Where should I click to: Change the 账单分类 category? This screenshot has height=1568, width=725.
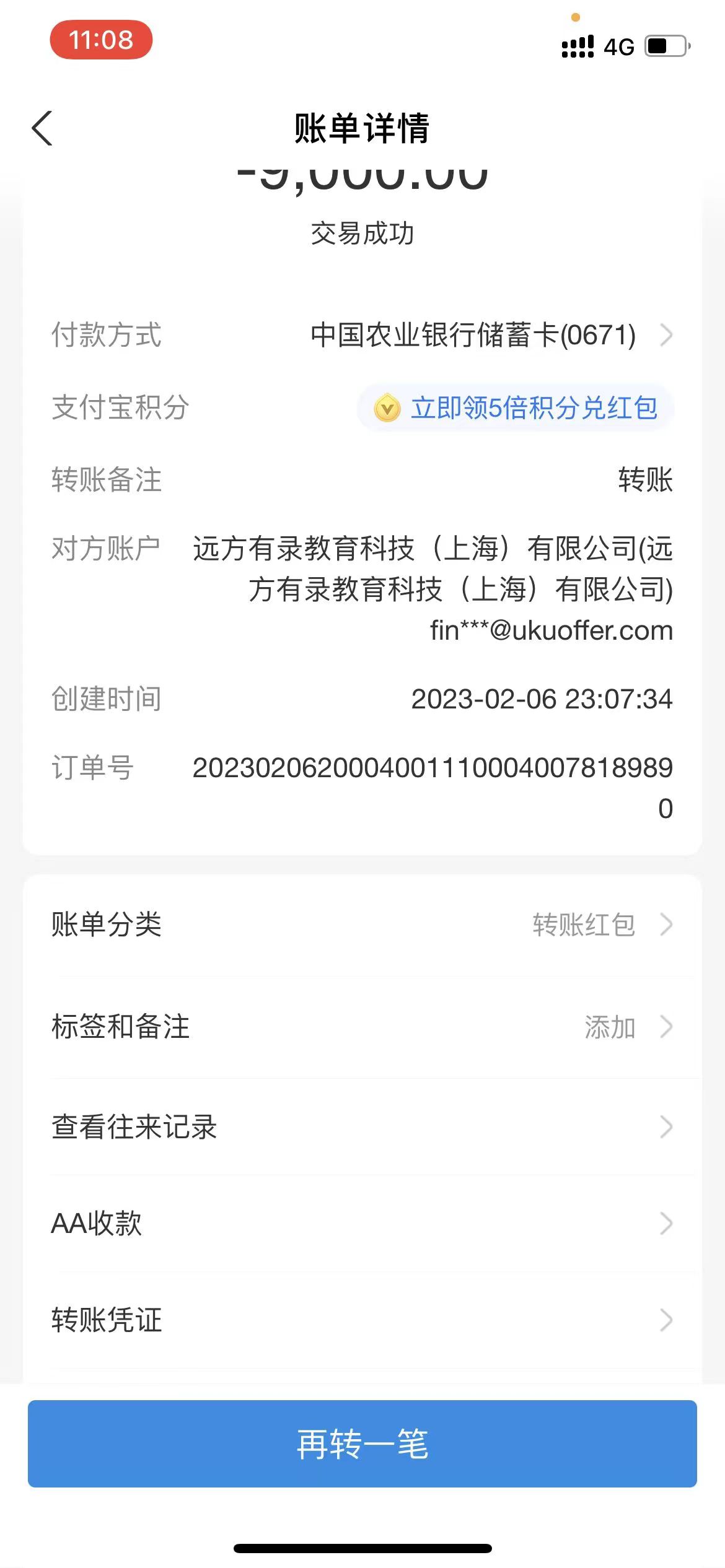tap(362, 925)
